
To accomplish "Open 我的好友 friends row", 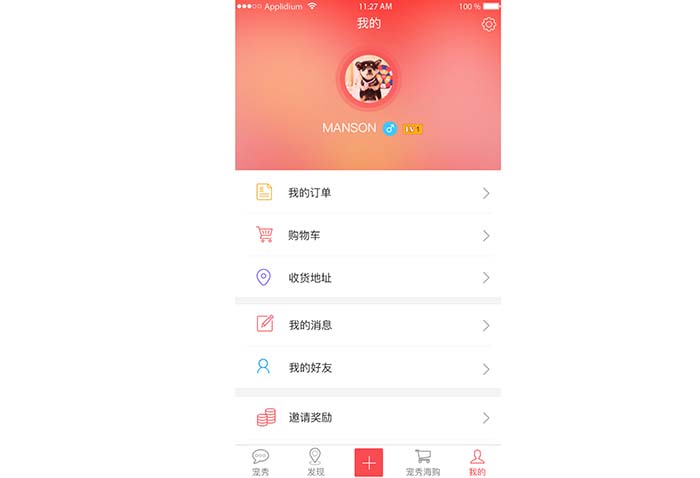I will tap(368, 367).
